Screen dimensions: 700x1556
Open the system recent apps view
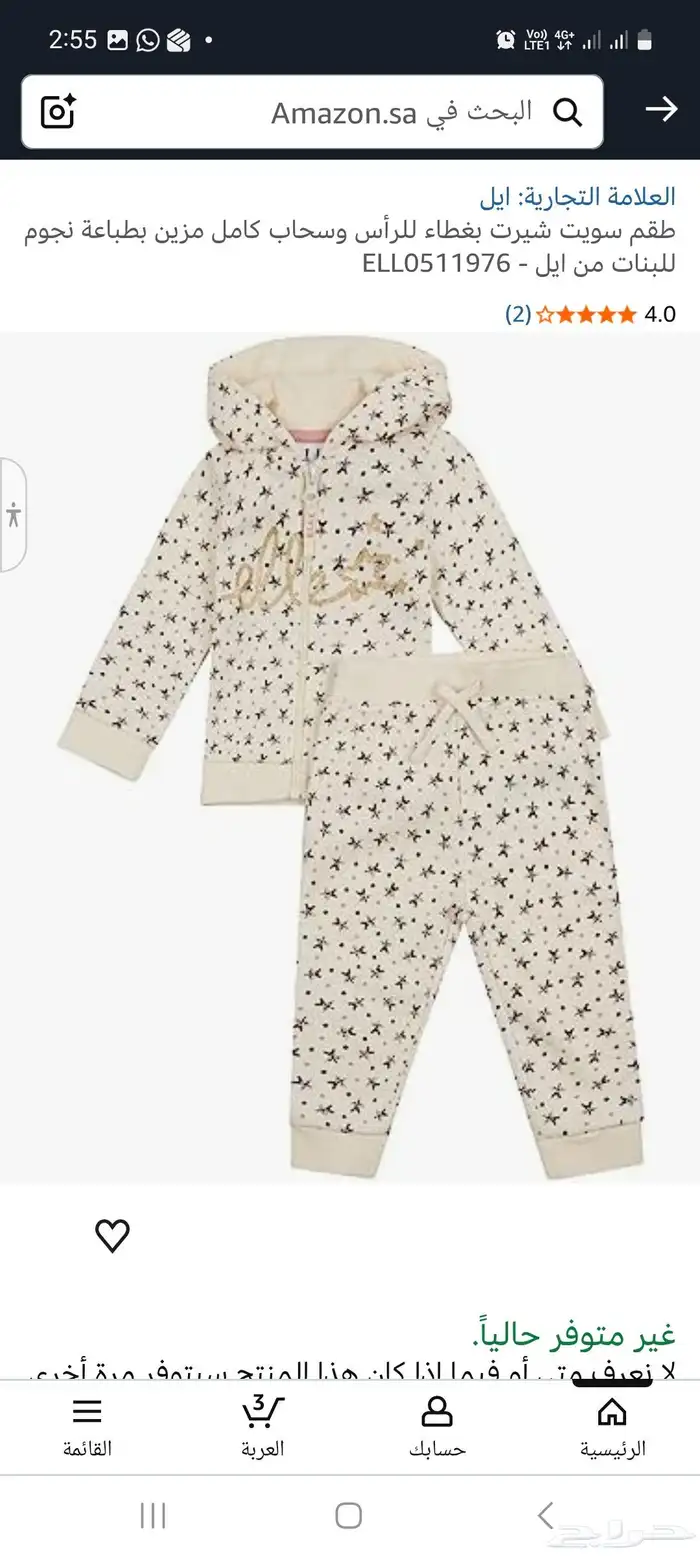pos(153,1515)
